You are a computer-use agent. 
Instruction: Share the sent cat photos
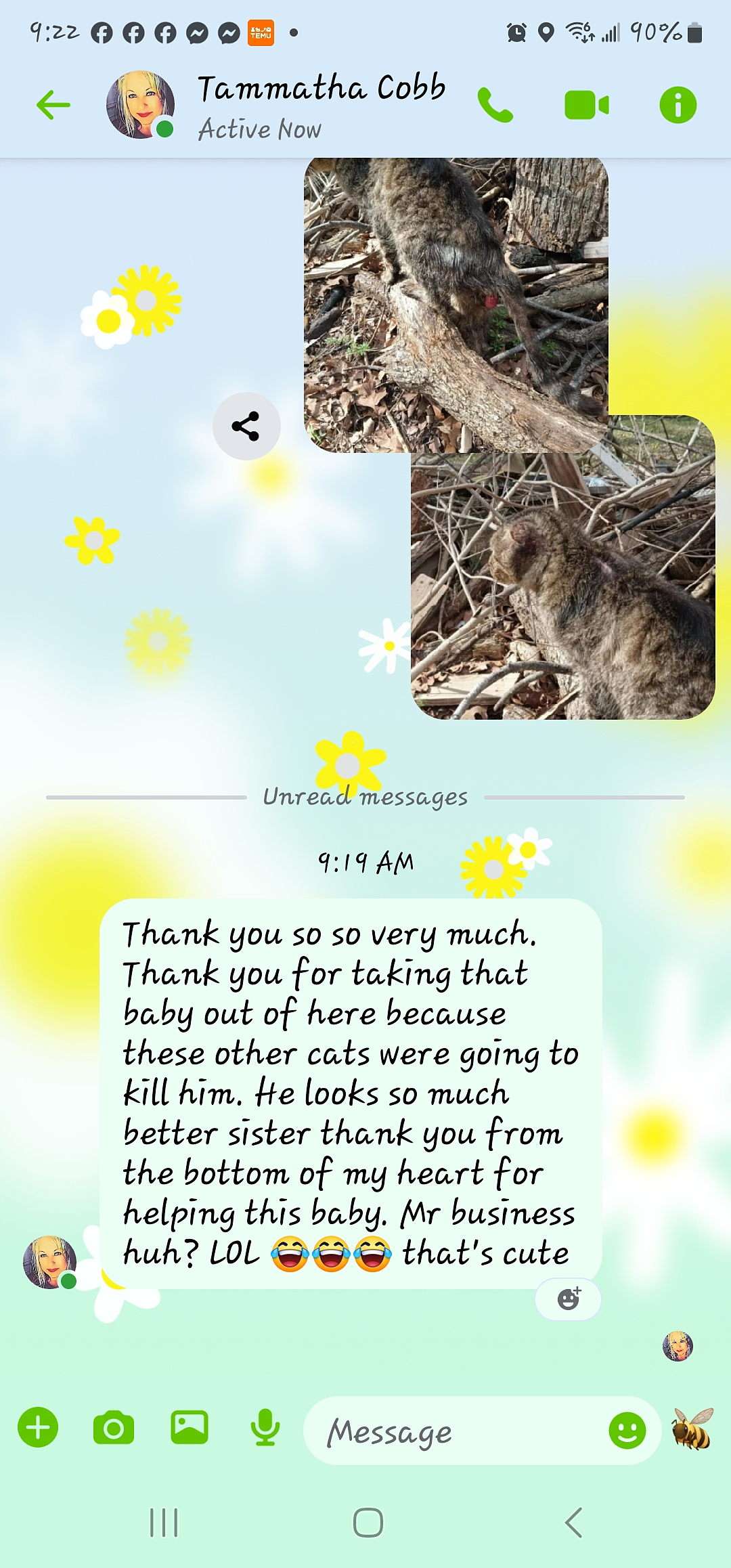(x=246, y=427)
